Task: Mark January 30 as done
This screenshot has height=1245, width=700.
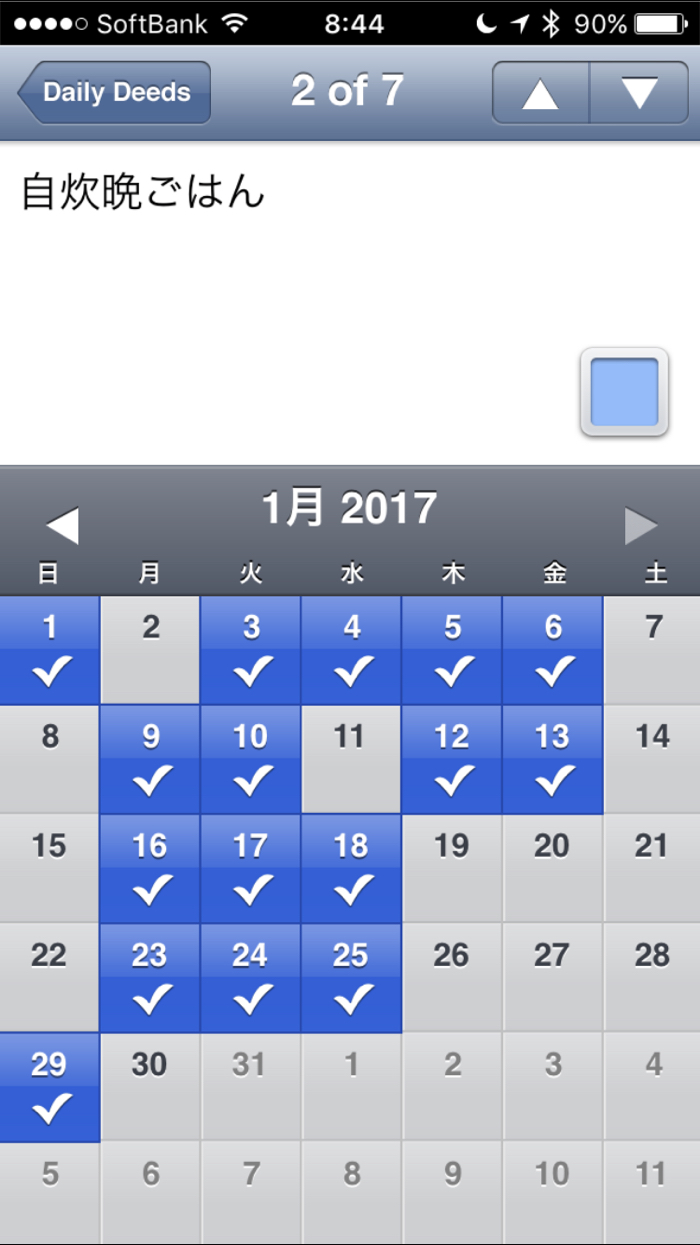Action: [150, 1087]
